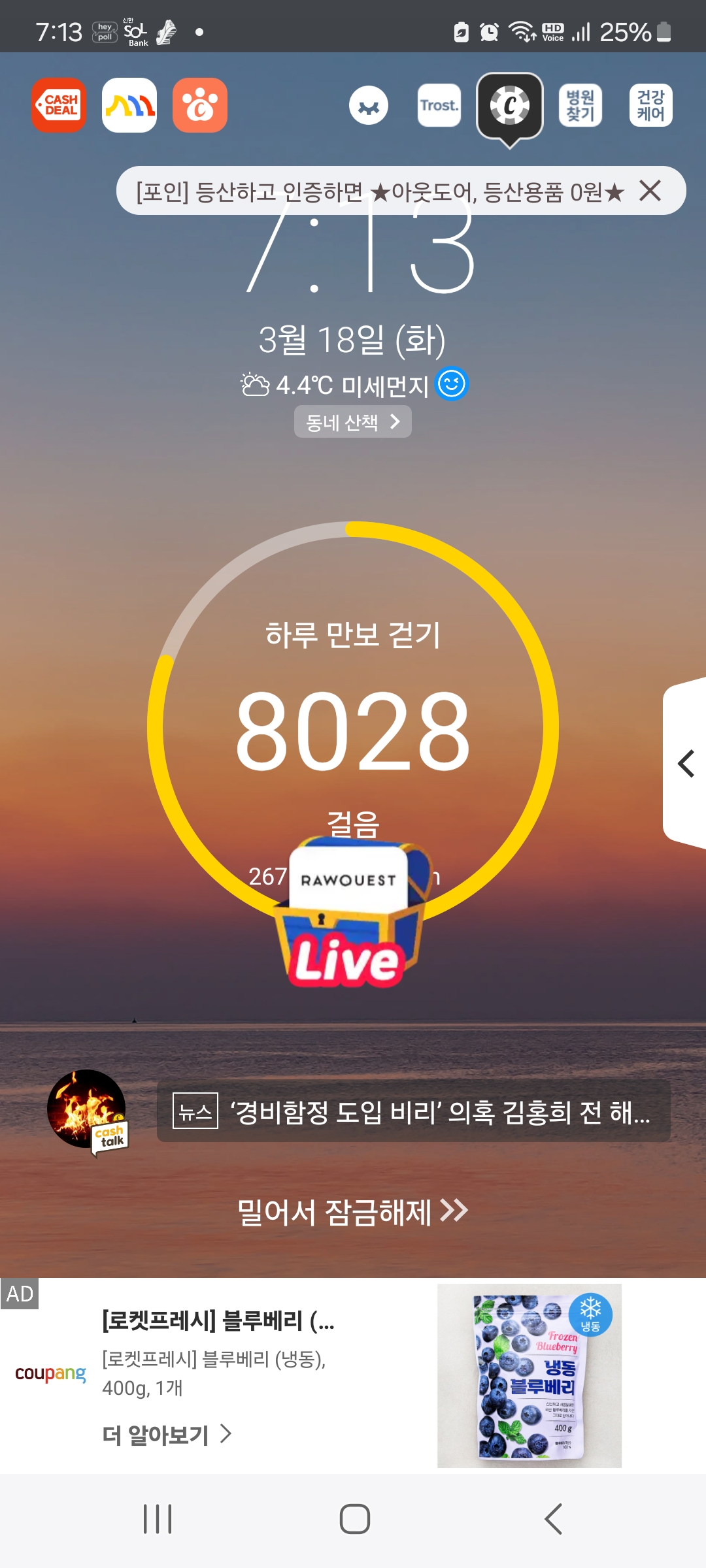
Task: Open the orange paw C icon
Action: click(x=200, y=105)
